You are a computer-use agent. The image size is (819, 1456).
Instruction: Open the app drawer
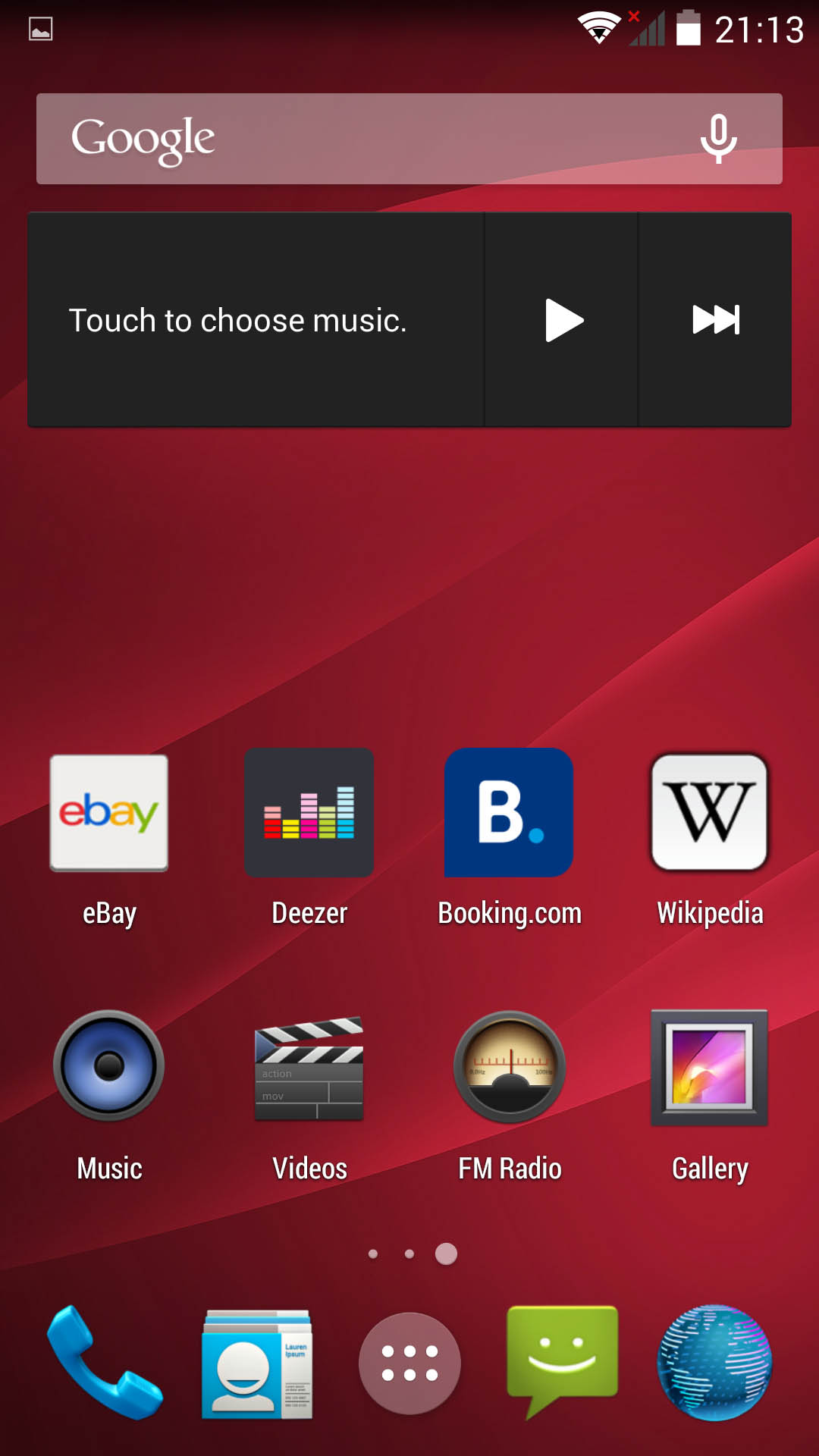pos(409,1363)
